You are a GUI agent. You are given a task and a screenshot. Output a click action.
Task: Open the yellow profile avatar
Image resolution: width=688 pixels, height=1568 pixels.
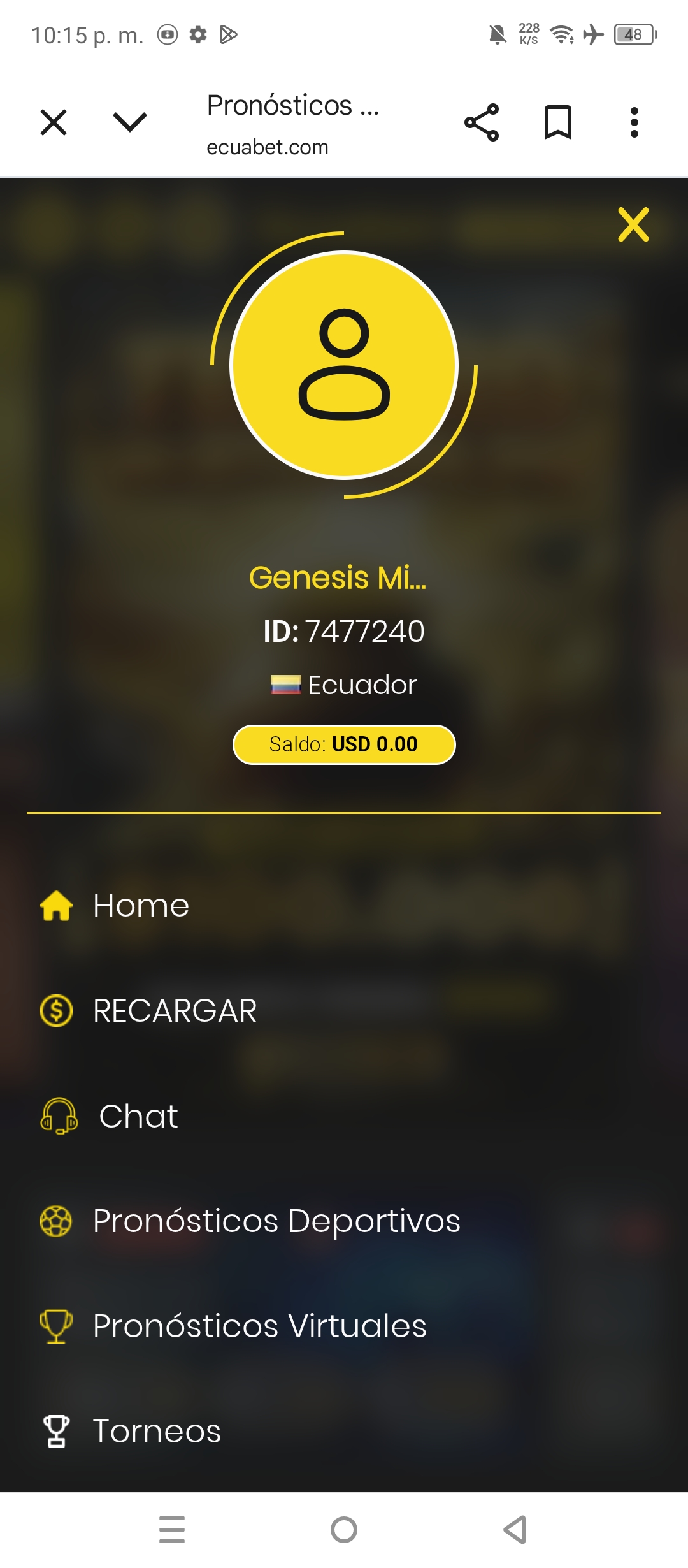[x=344, y=365]
